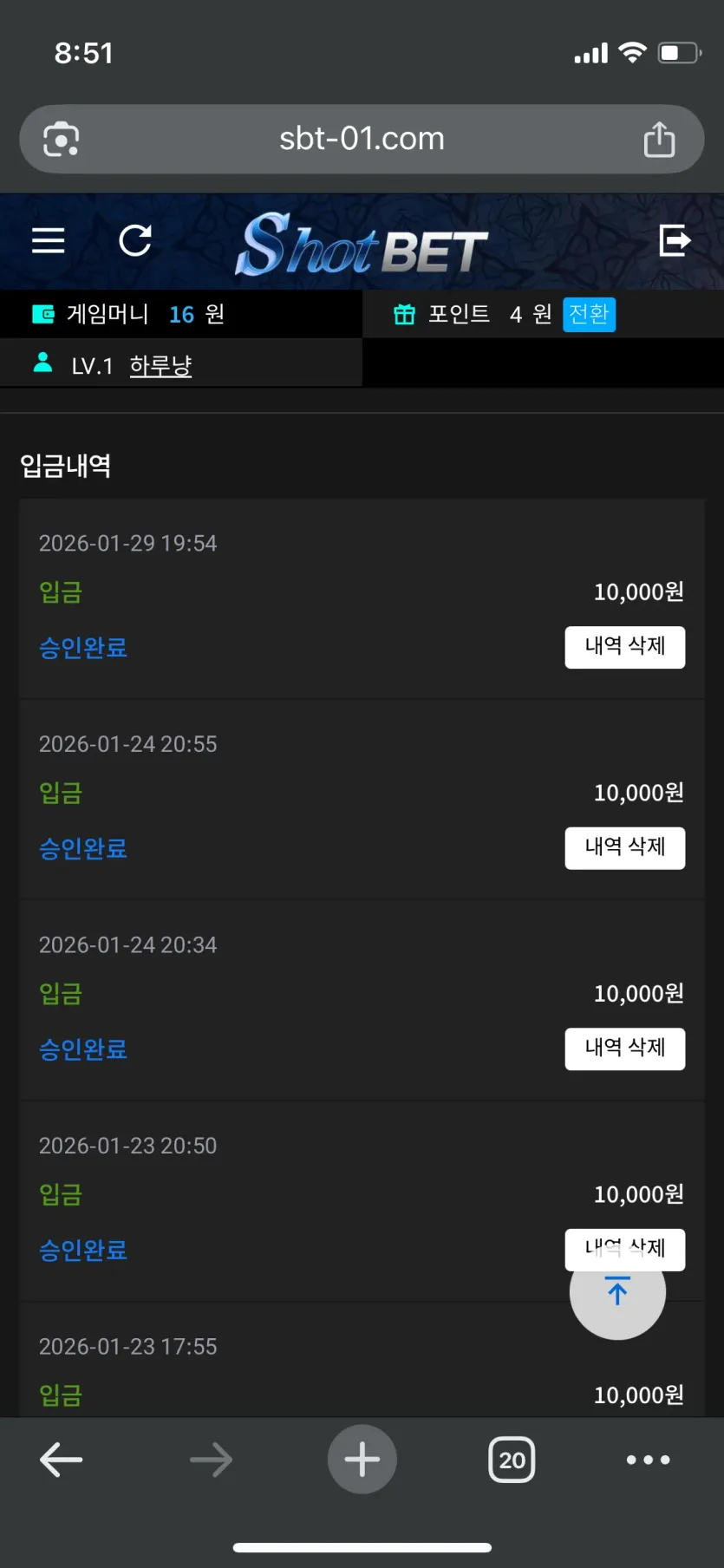This screenshot has height=1568, width=724.
Task: Delete the 2026-01-24 20:34 deposit record
Action: pyautogui.click(x=625, y=1049)
